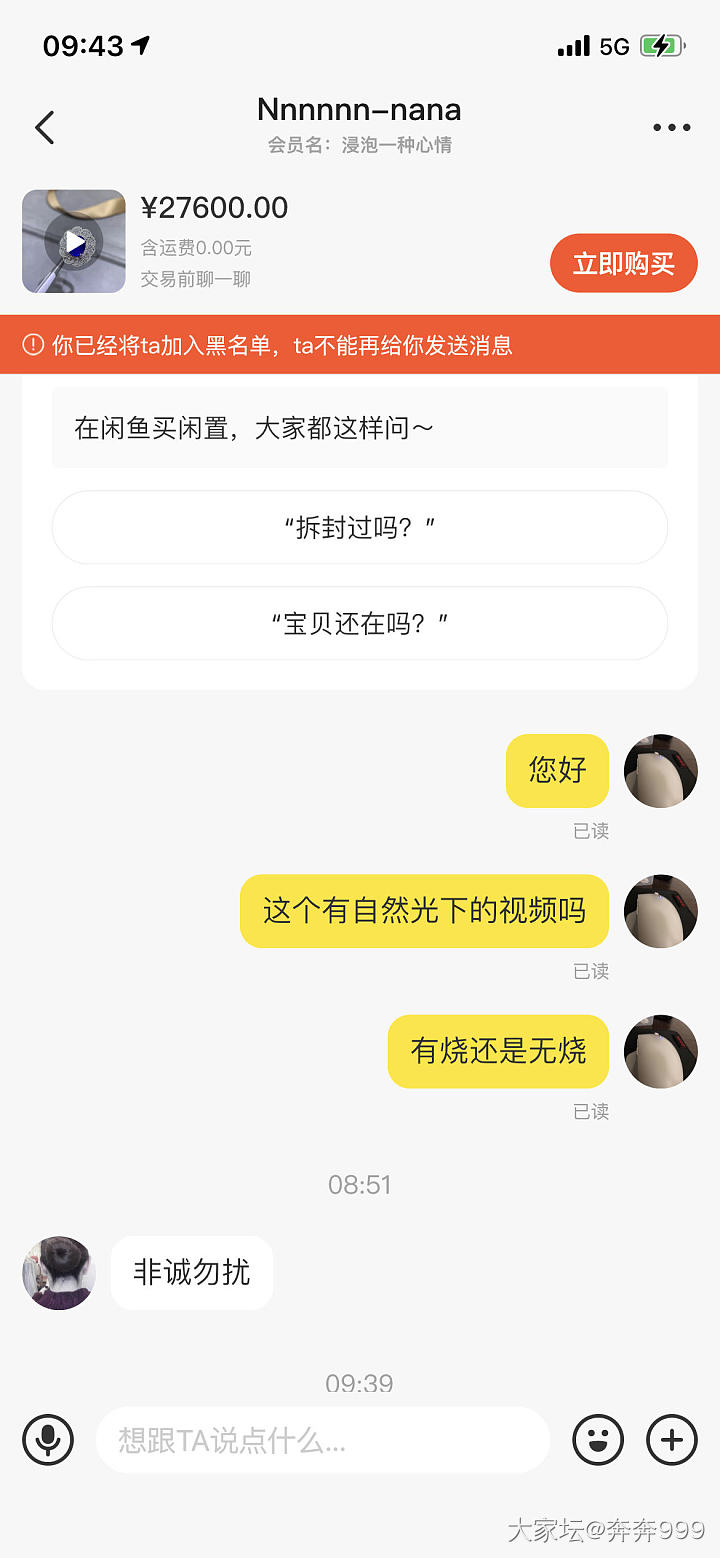
Task: Focus the 想跟TA说点什么 message field
Action: pos(322,1440)
